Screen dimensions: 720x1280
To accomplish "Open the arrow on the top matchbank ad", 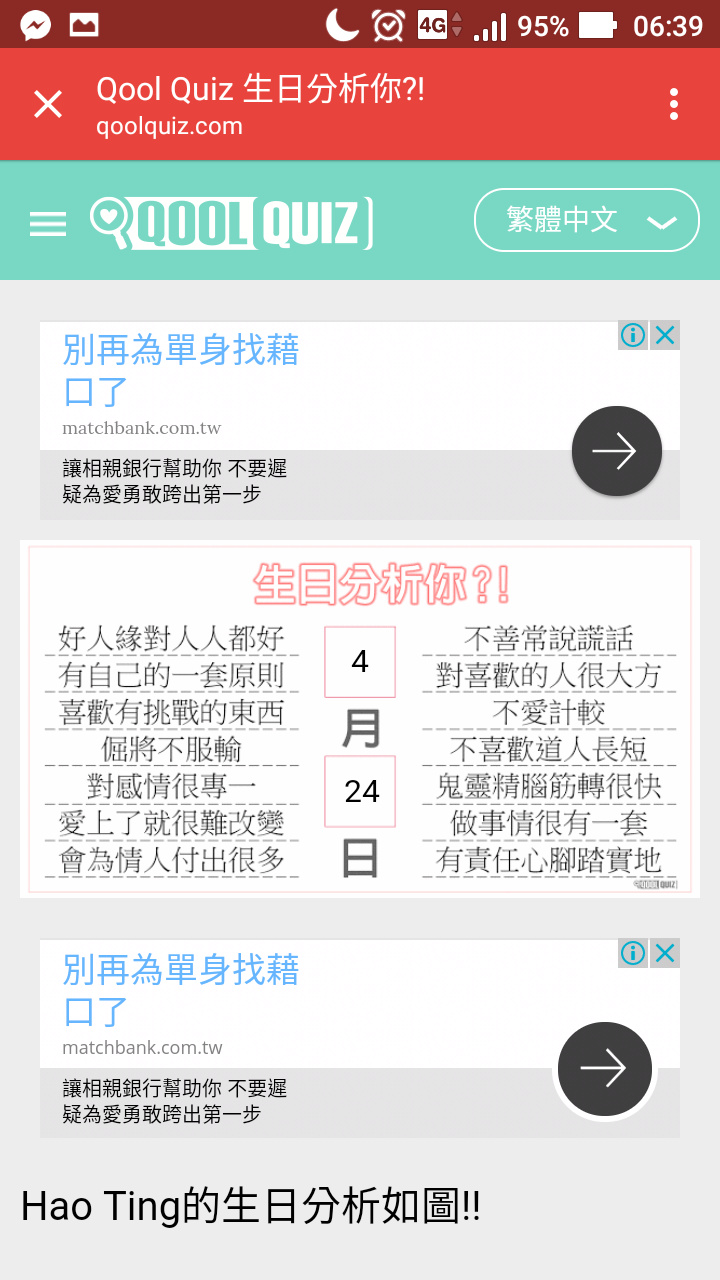I will [x=616, y=451].
